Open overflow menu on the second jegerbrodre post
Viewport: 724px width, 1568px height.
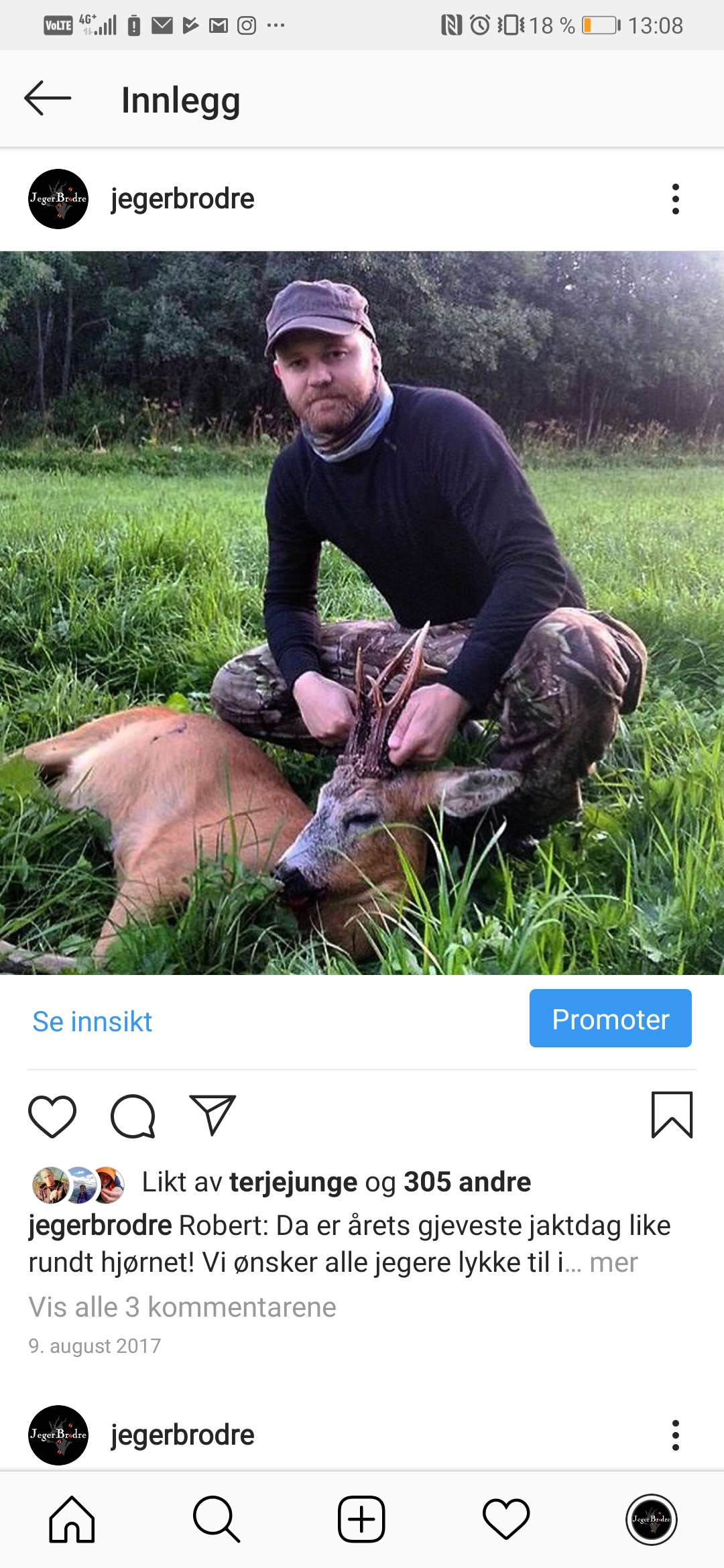click(x=675, y=1435)
